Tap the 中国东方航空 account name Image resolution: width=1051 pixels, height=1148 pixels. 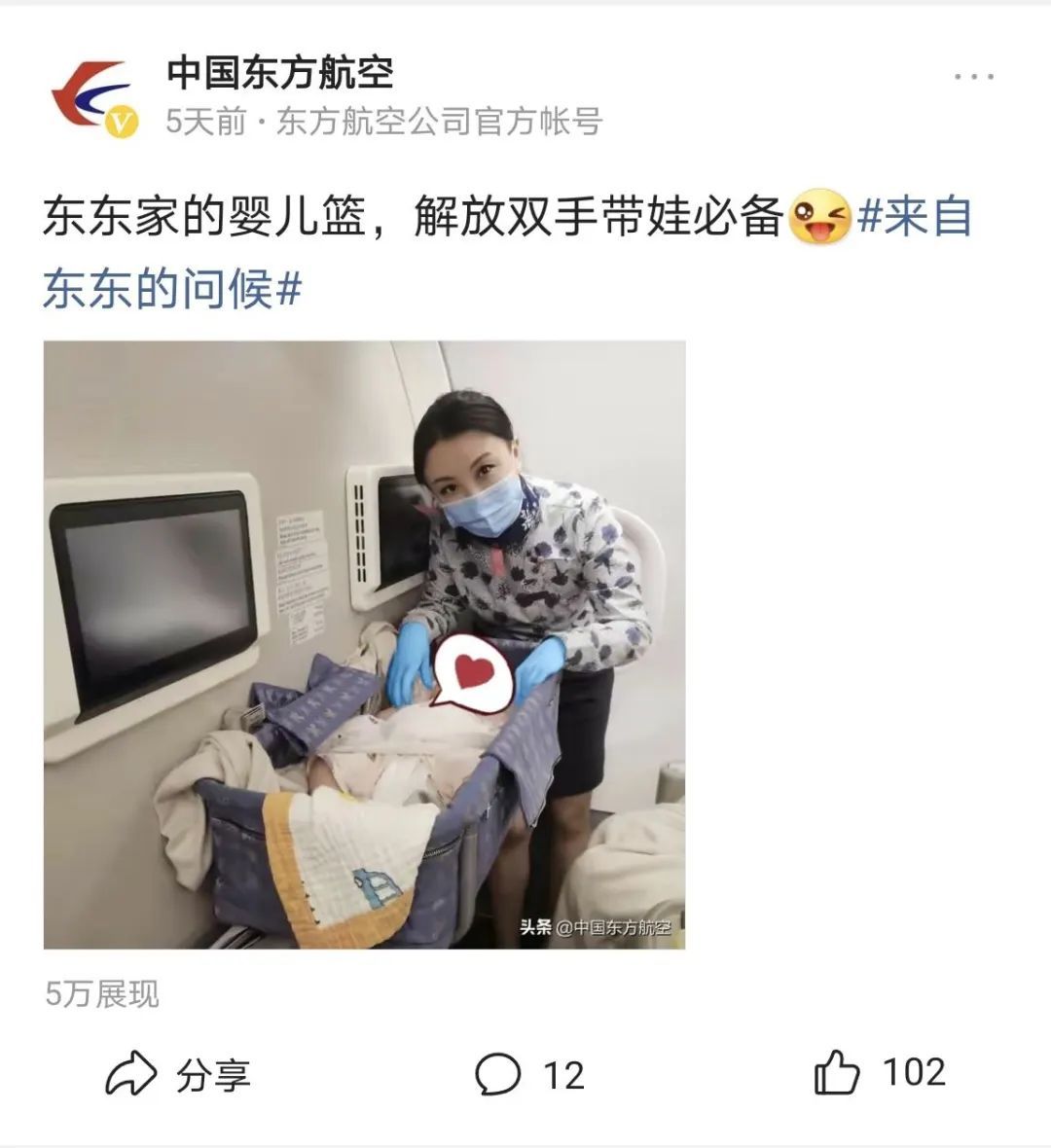280,73
